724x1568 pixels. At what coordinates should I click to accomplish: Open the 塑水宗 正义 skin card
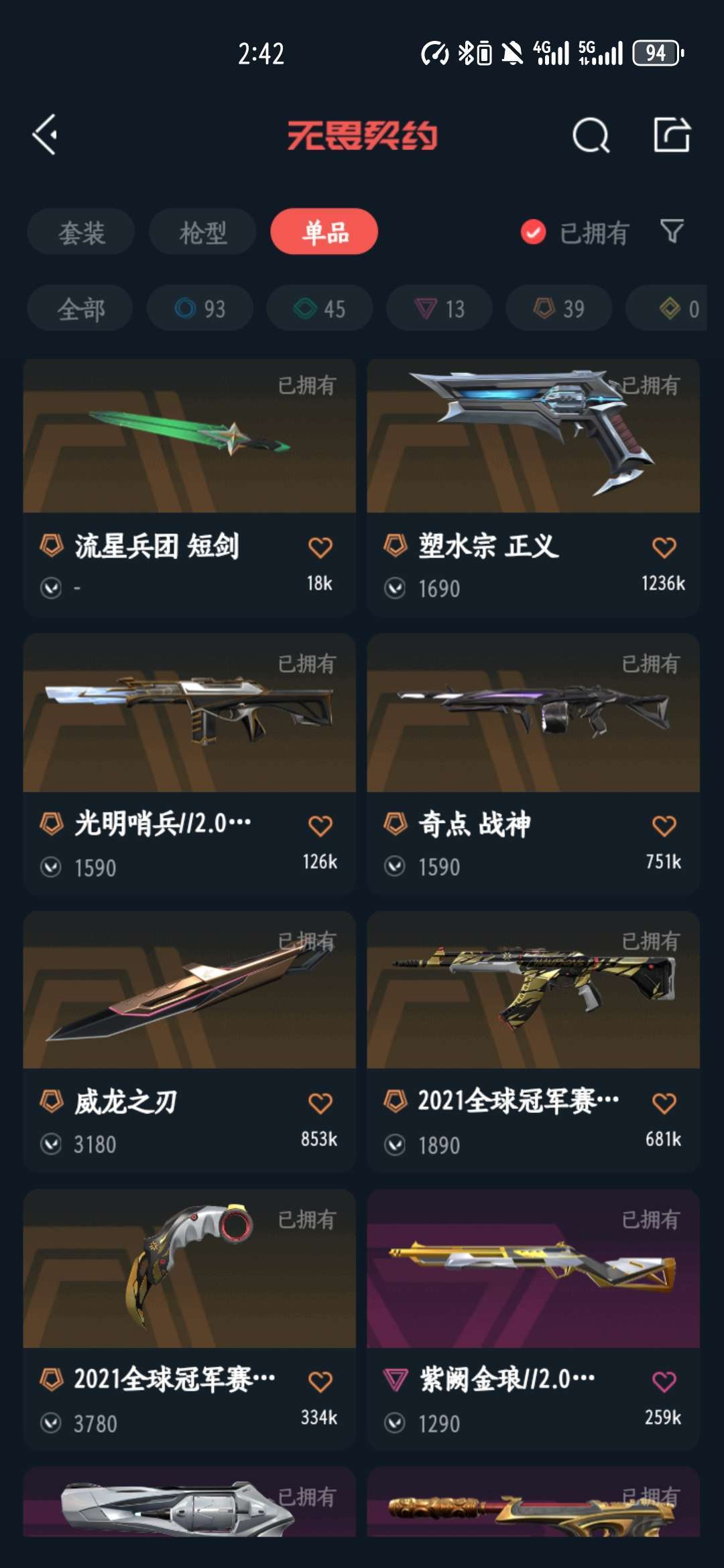point(534,488)
